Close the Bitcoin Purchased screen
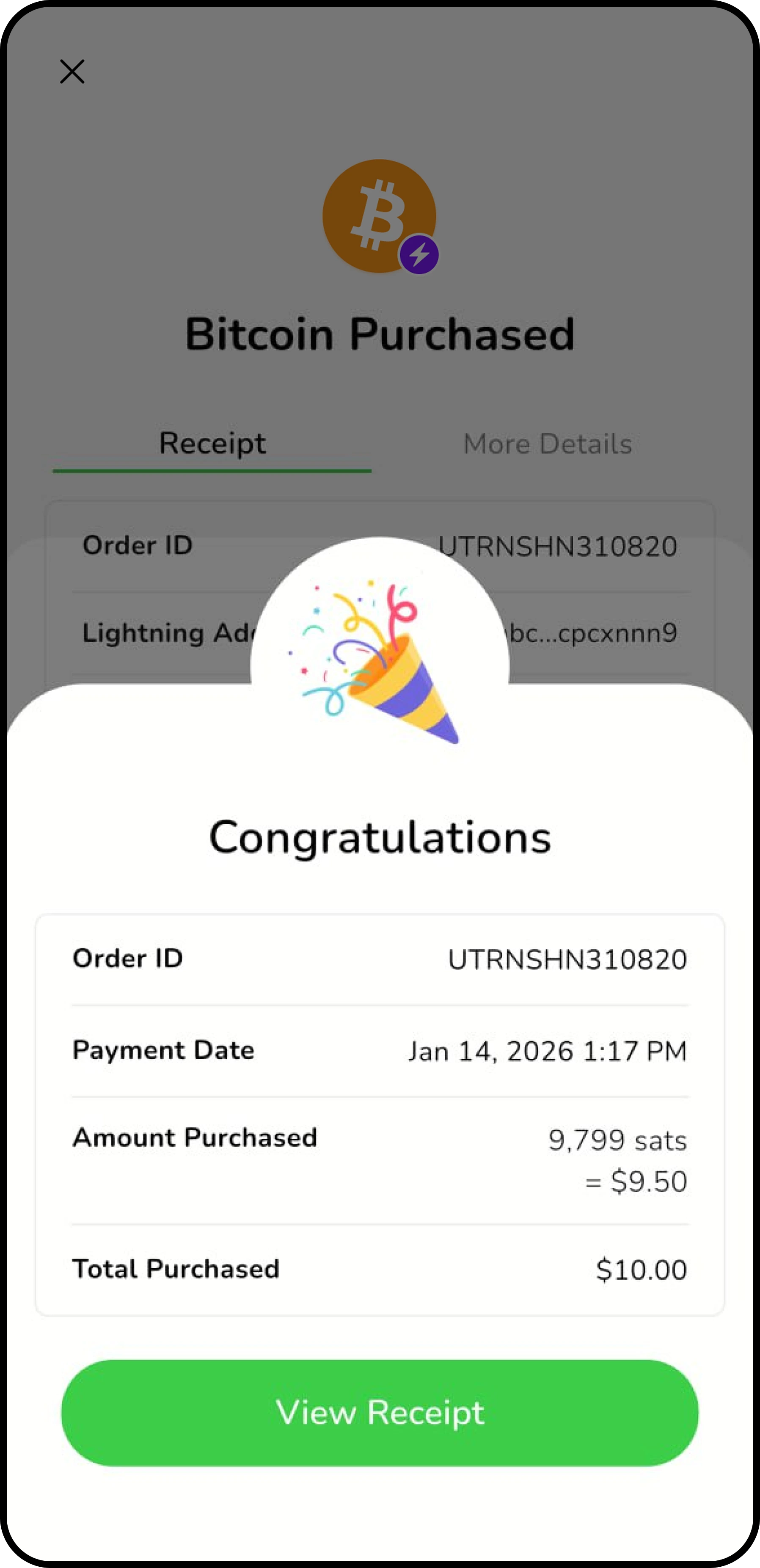This screenshot has height=1568, width=760. 72,71
